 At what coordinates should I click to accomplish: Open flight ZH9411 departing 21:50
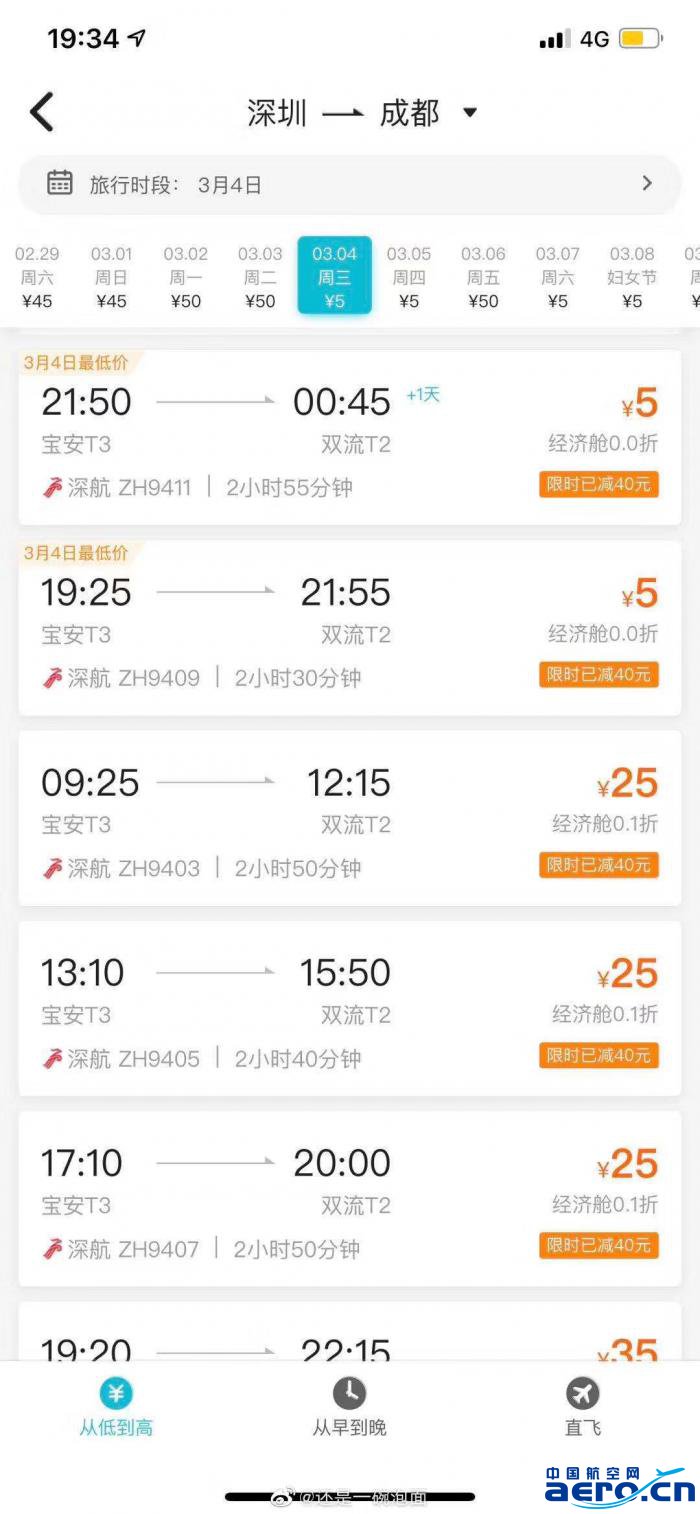349,437
